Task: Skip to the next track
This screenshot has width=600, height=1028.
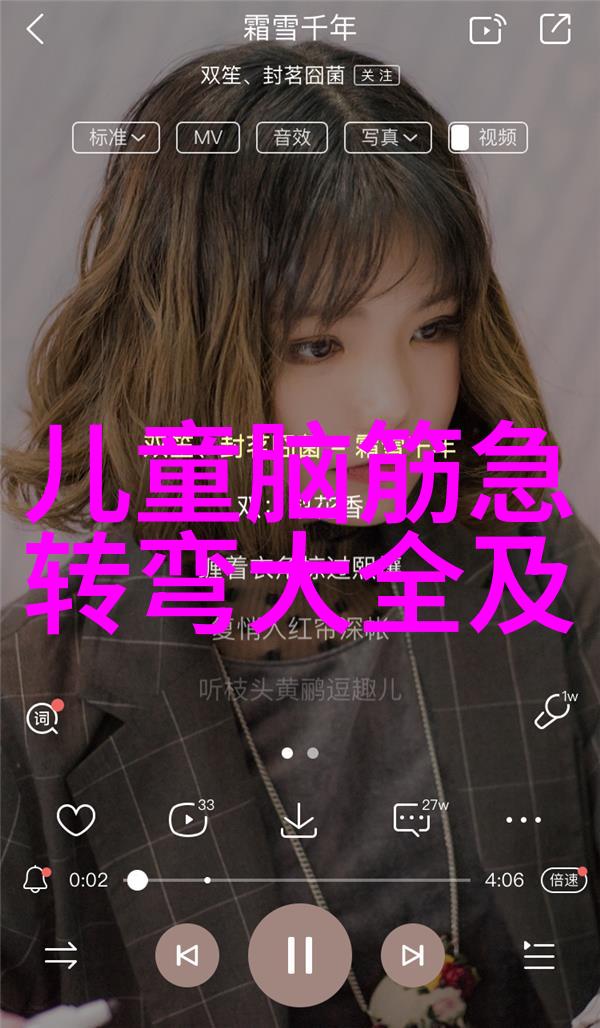Action: (412, 956)
